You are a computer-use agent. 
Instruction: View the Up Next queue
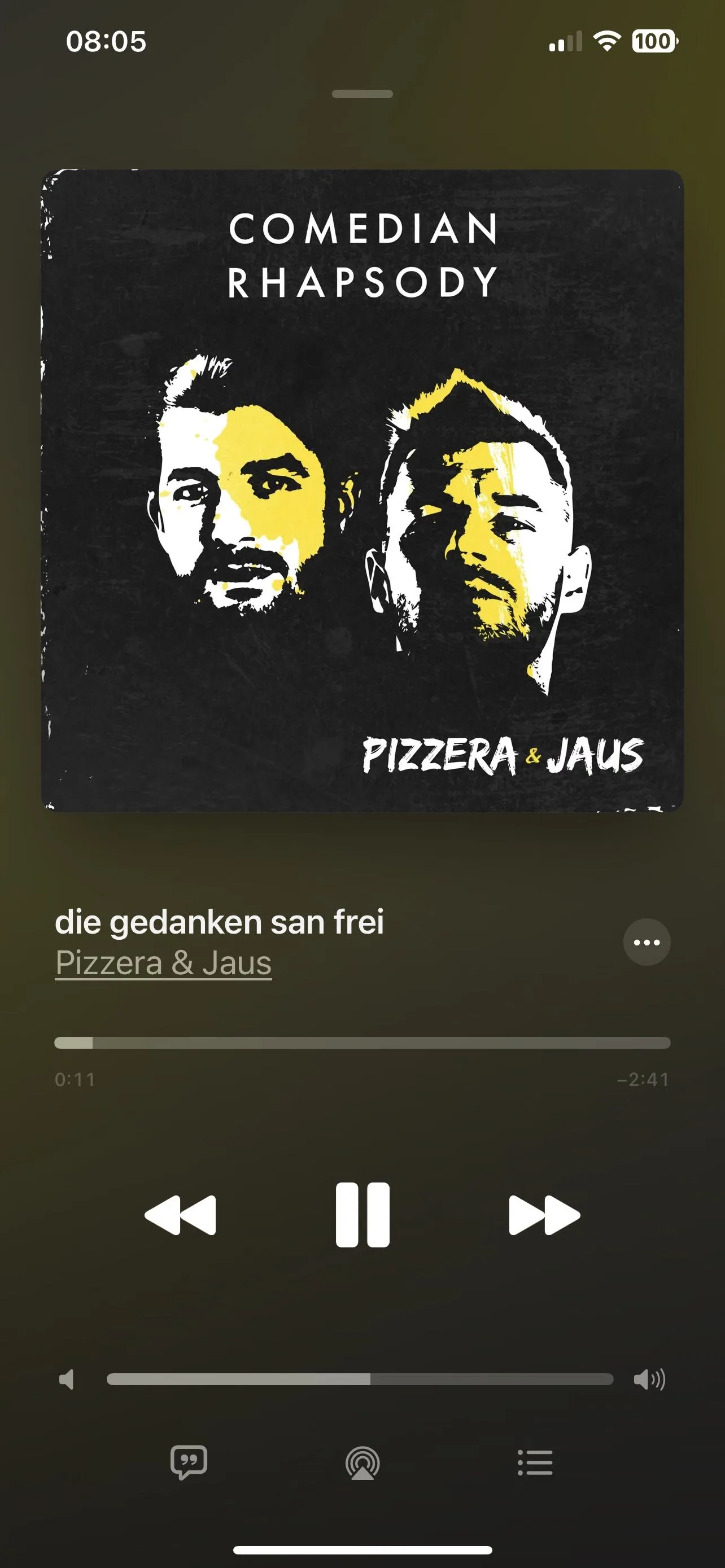[535, 1462]
